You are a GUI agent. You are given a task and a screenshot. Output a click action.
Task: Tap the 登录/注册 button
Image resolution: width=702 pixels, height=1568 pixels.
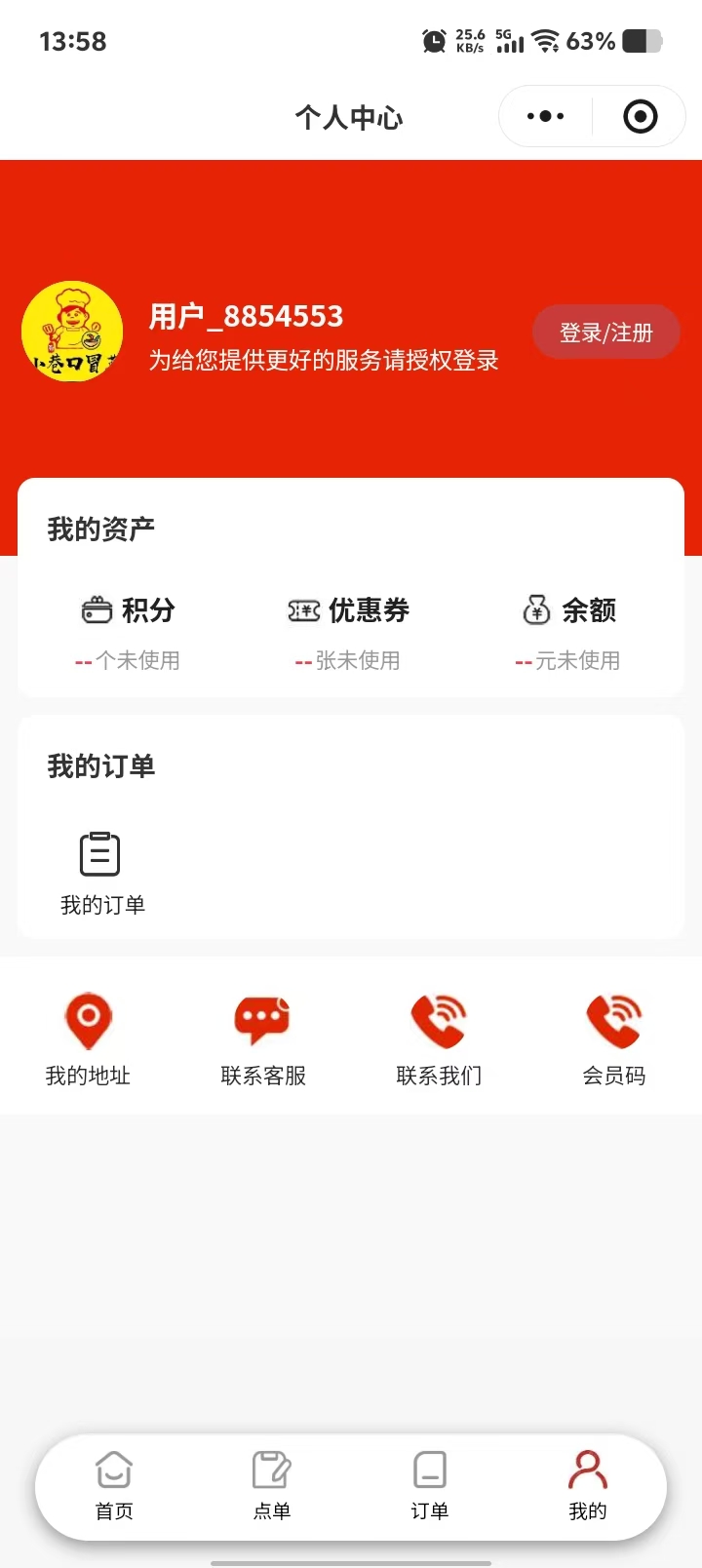tap(605, 333)
